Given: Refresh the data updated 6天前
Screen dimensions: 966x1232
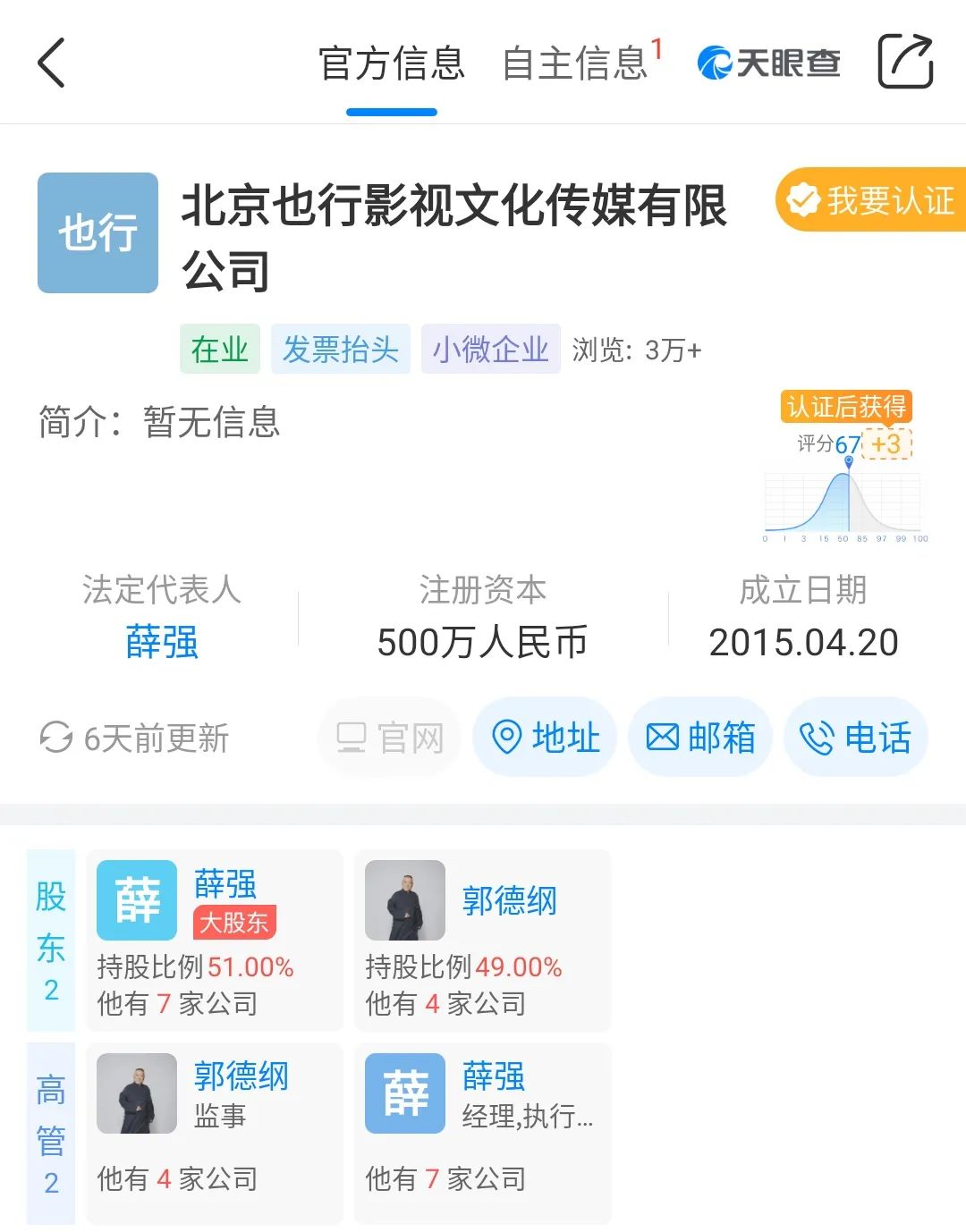Looking at the screenshot, I should coord(55,738).
